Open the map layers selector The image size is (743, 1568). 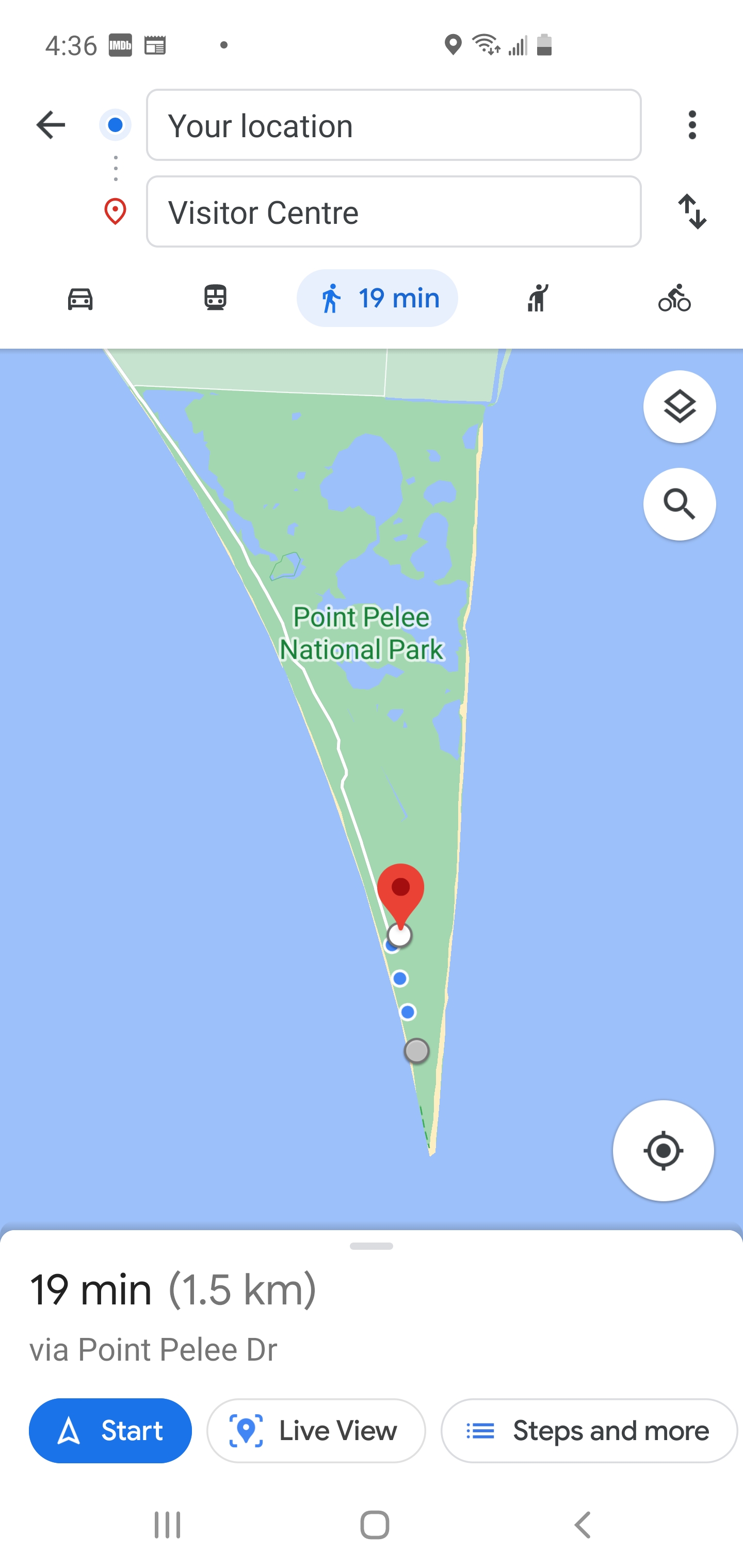point(679,406)
